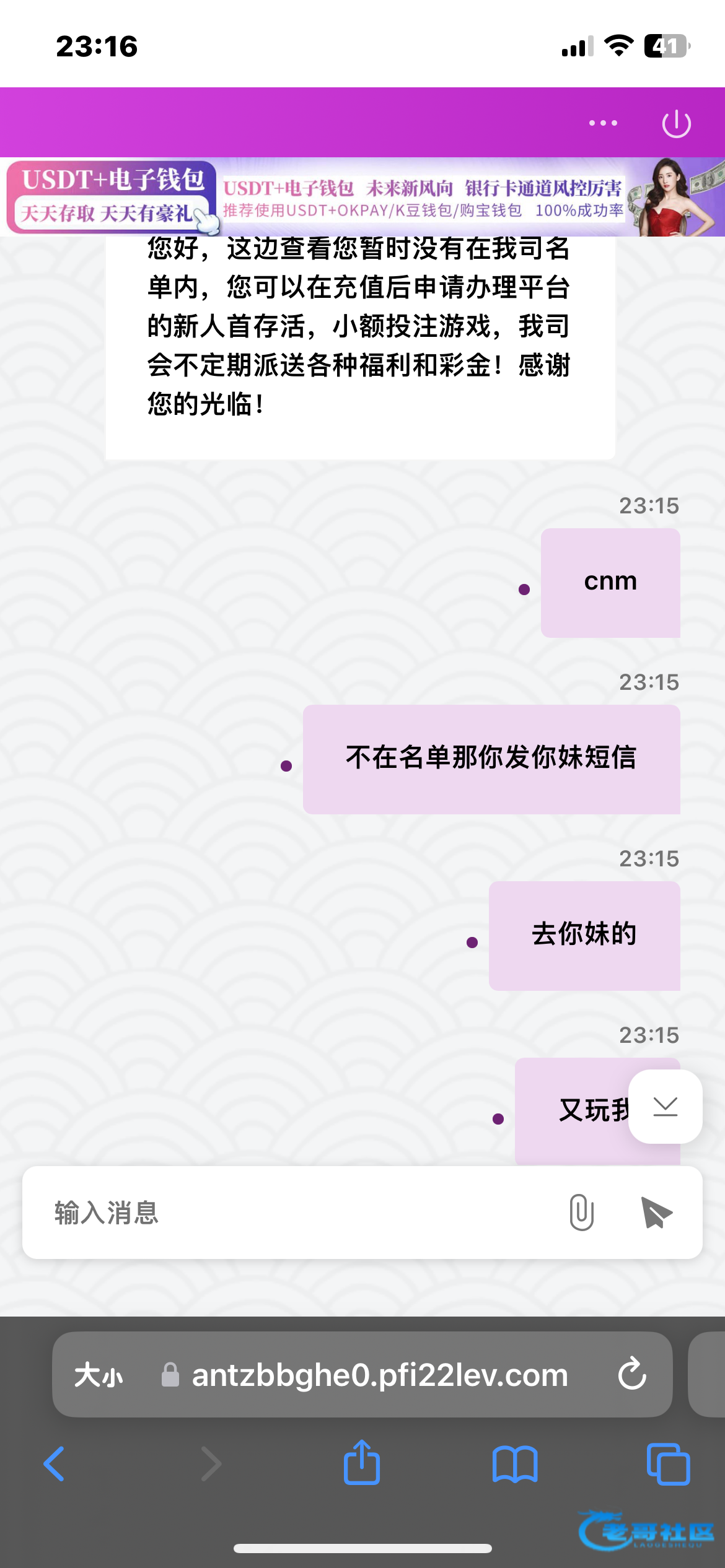Open the three-dot chat options menu
The image size is (725, 1568).
click(602, 123)
